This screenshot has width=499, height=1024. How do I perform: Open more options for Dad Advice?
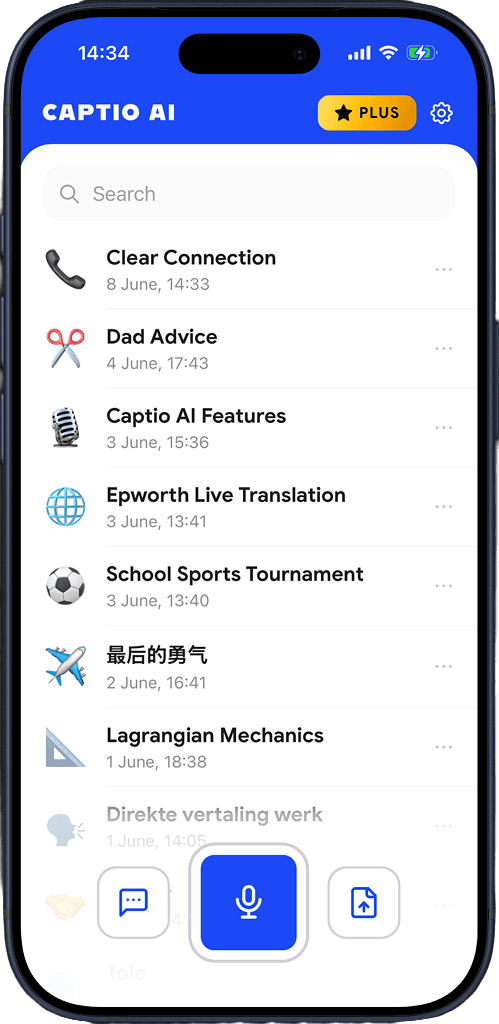[443, 349]
